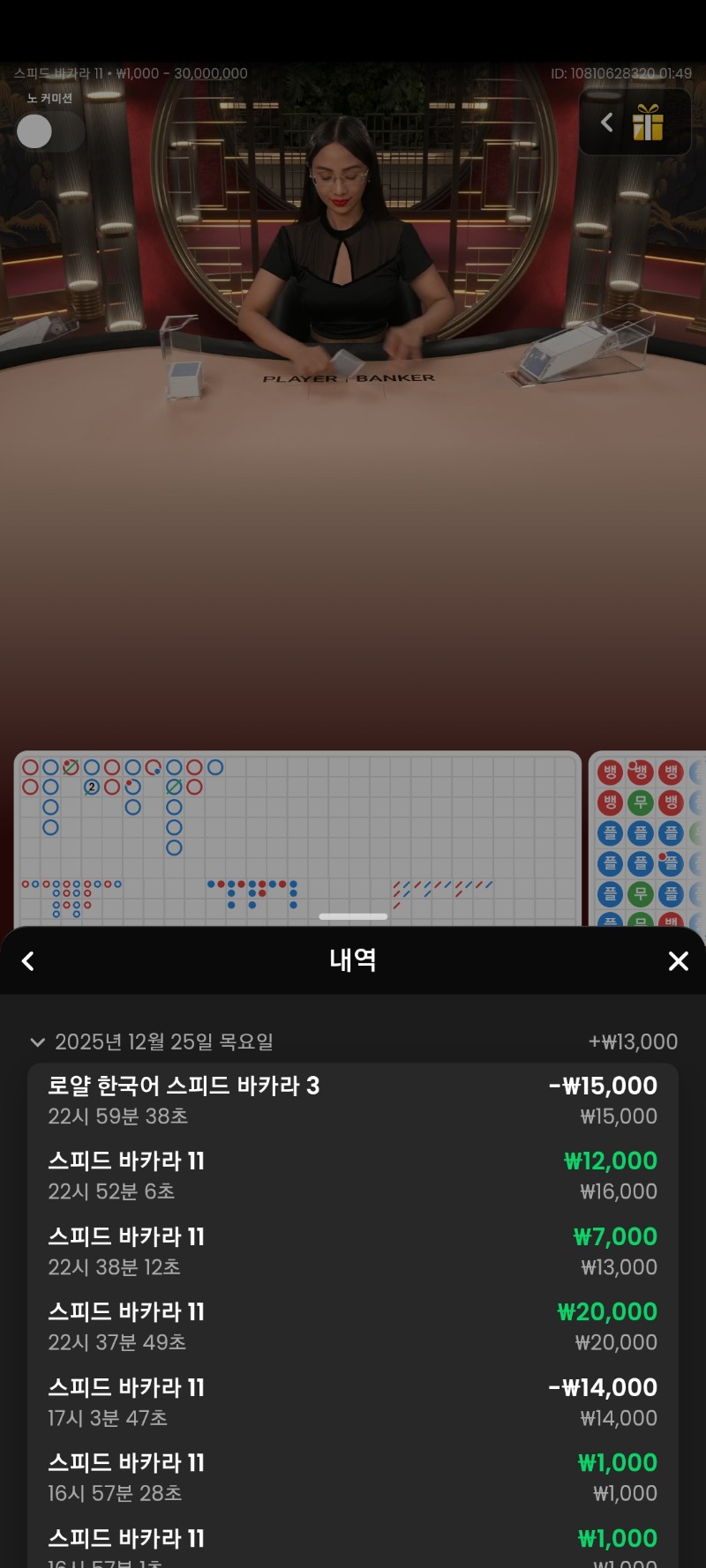Open the 22시 37분 49초 game record
The width and height of the screenshot is (706, 1568).
click(x=353, y=1326)
